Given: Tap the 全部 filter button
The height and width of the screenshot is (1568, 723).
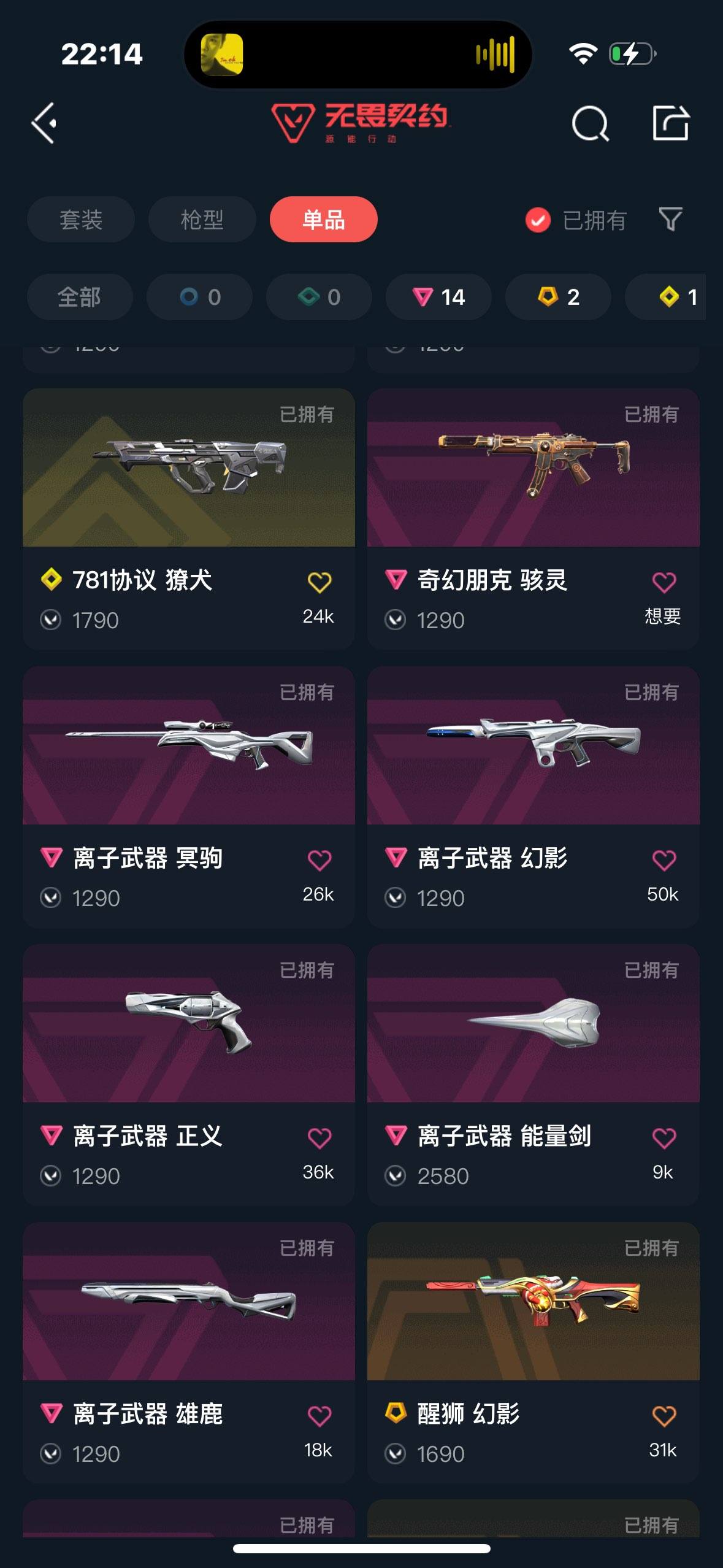Looking at the screenshot, I should 79,297.
